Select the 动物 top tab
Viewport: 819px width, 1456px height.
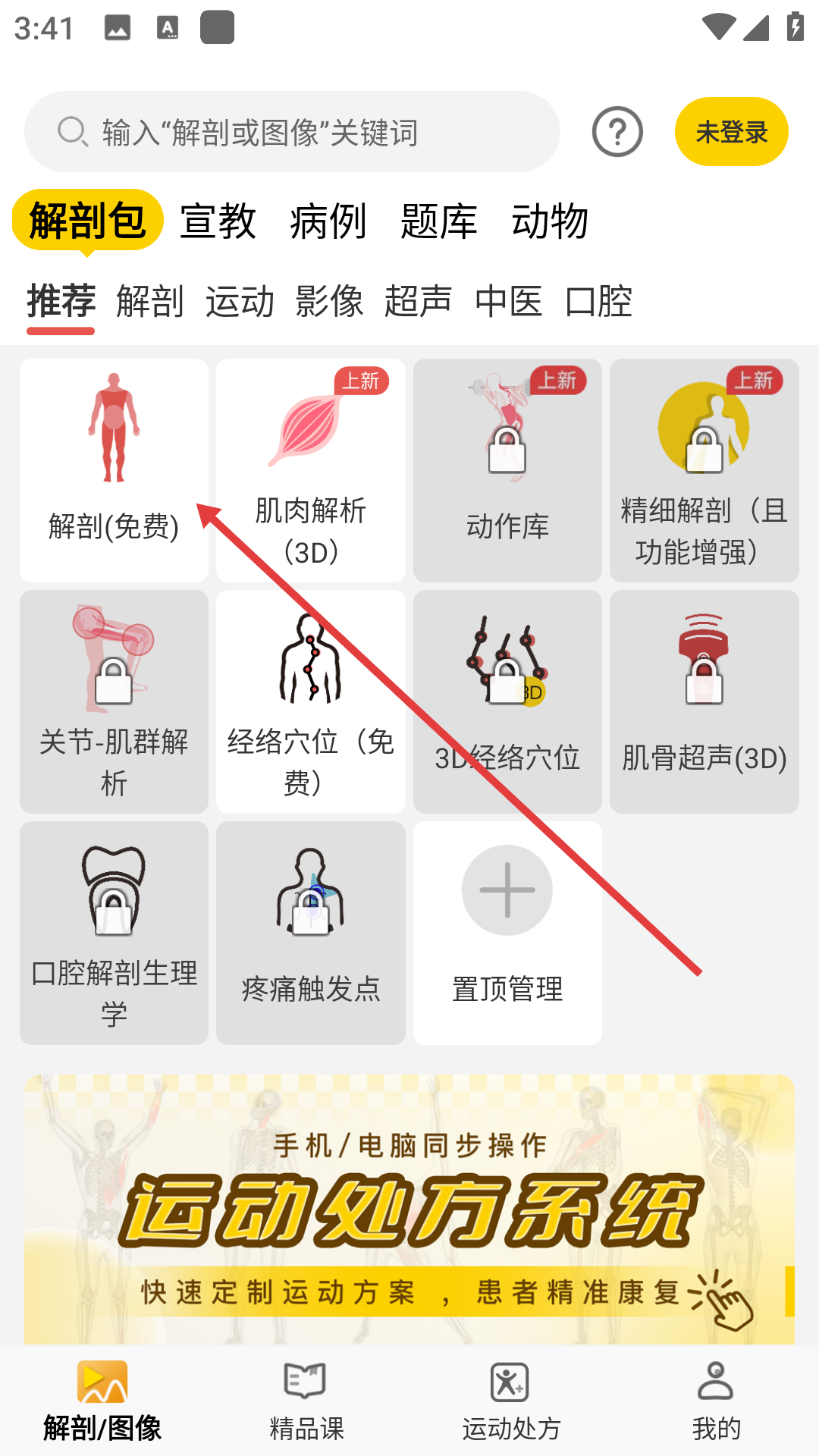click(x=550, y=221)
